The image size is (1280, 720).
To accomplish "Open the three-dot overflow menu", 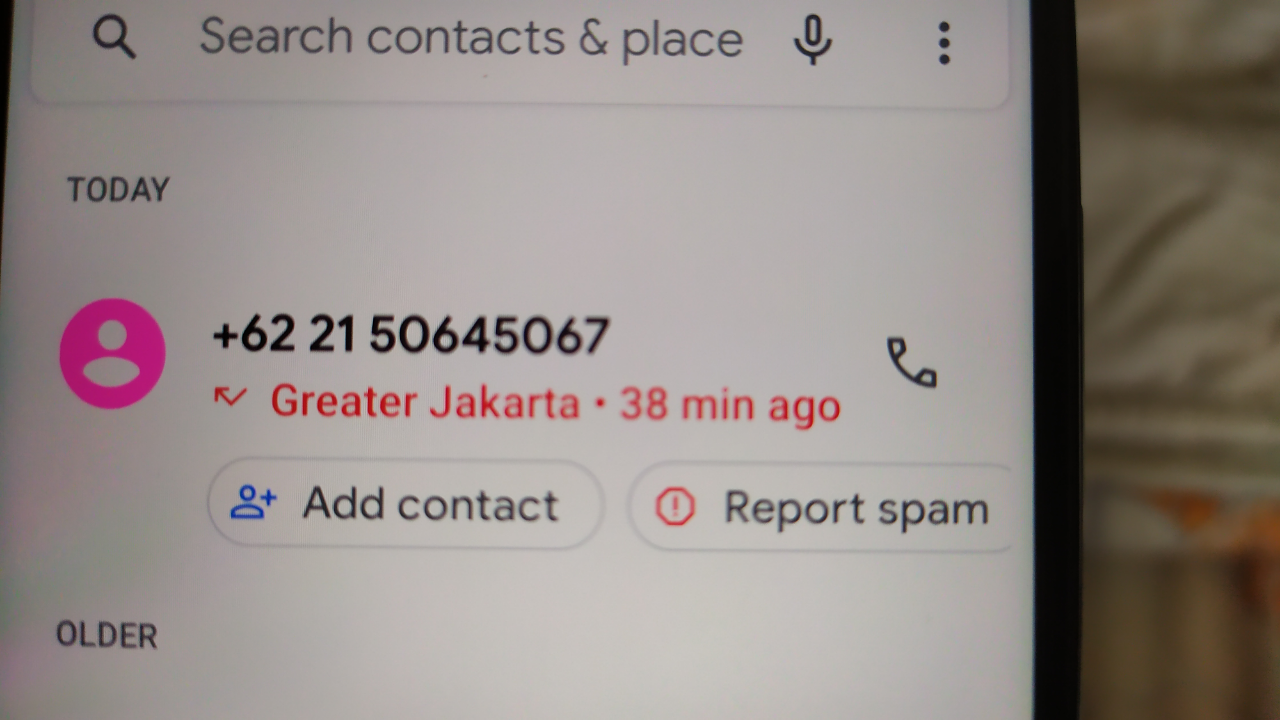I will (943, 43).
